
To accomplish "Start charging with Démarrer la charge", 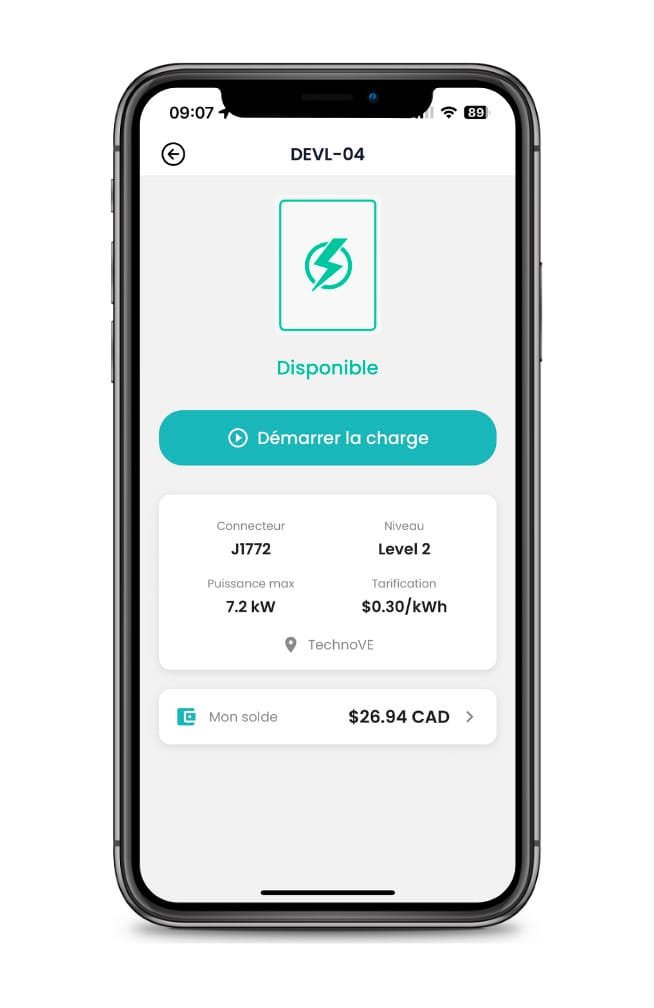I will click(327, 438).
